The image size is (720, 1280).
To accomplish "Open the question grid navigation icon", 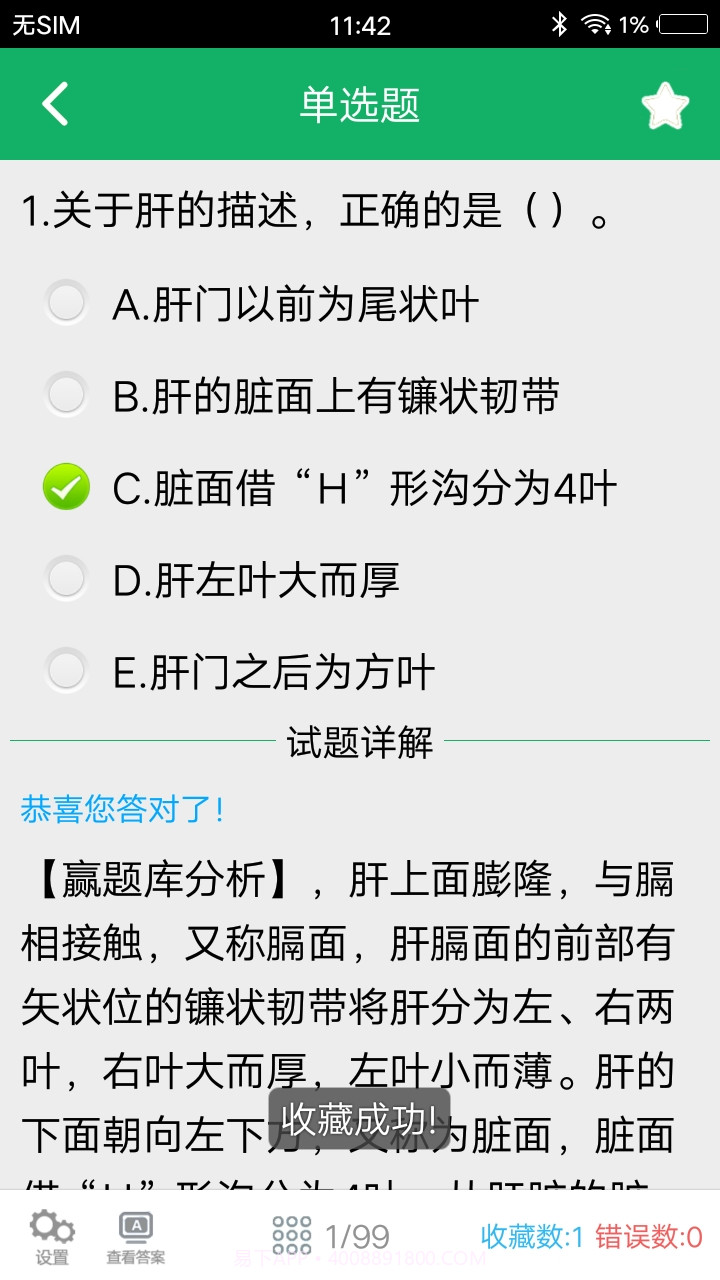I will [x=289, y=1232].
